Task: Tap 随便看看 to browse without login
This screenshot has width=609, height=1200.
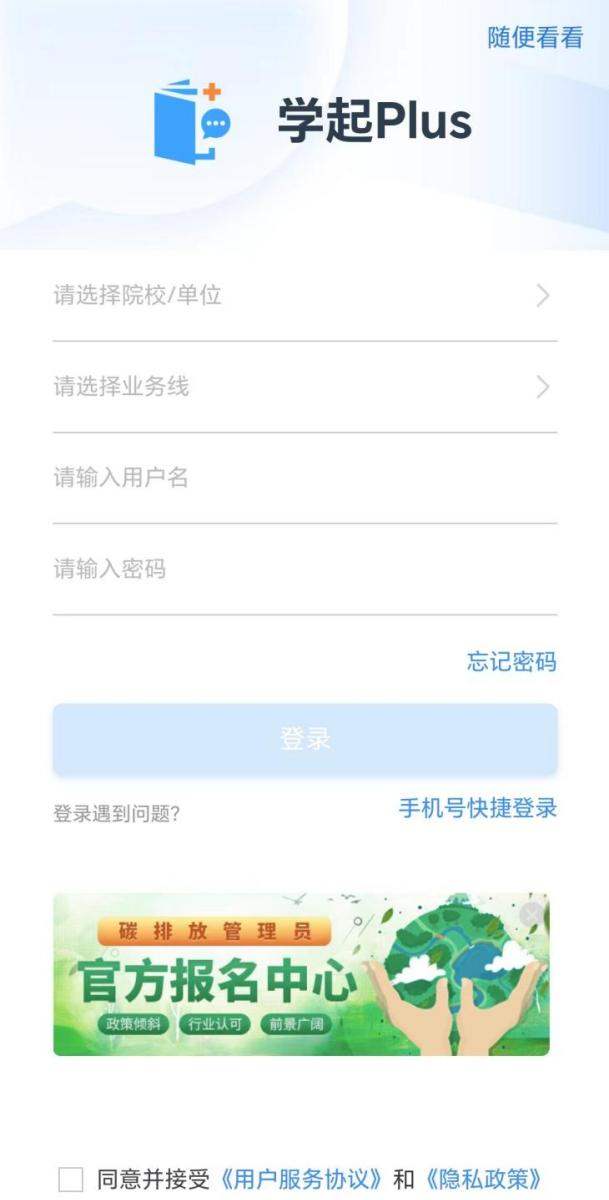Action: click(535, 38)
